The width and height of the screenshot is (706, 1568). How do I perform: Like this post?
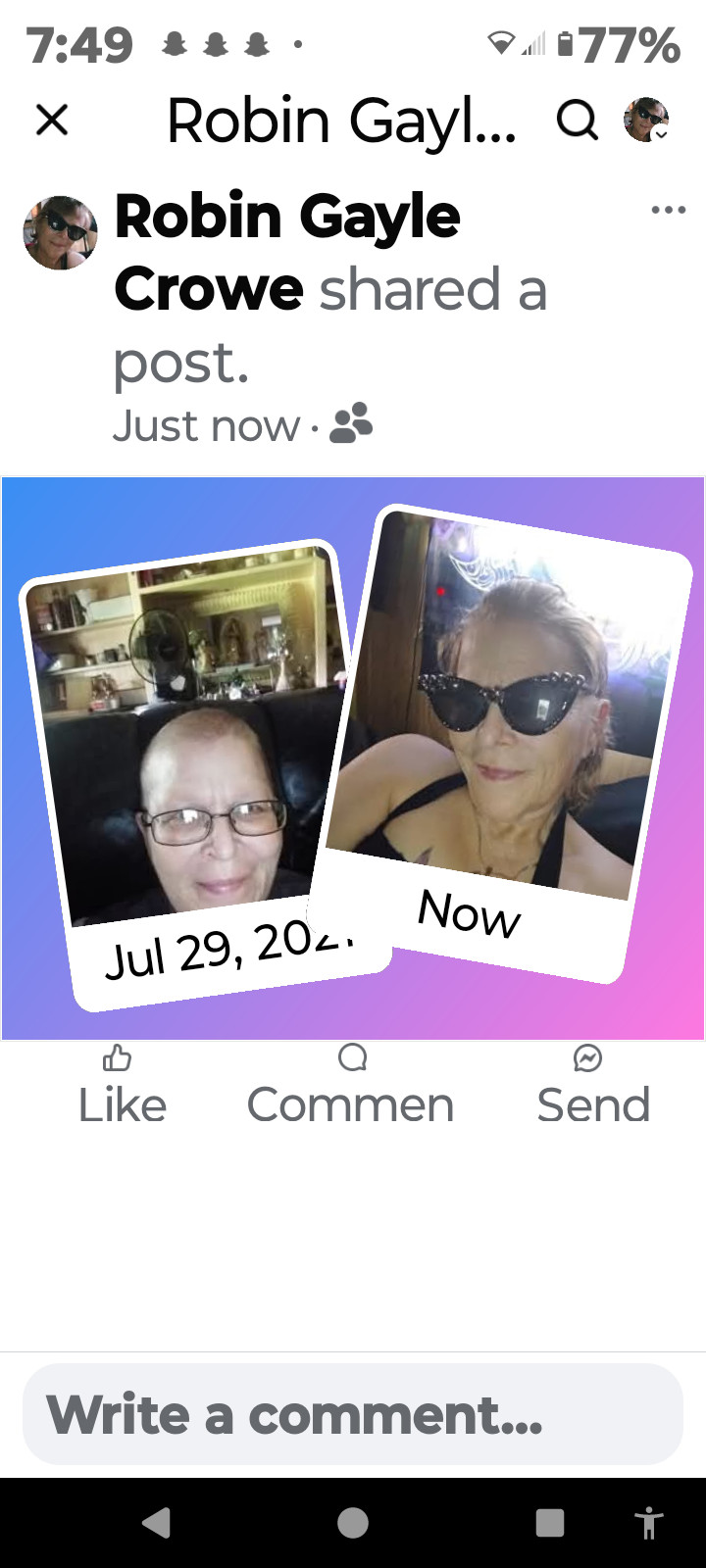pos(122,1086)
